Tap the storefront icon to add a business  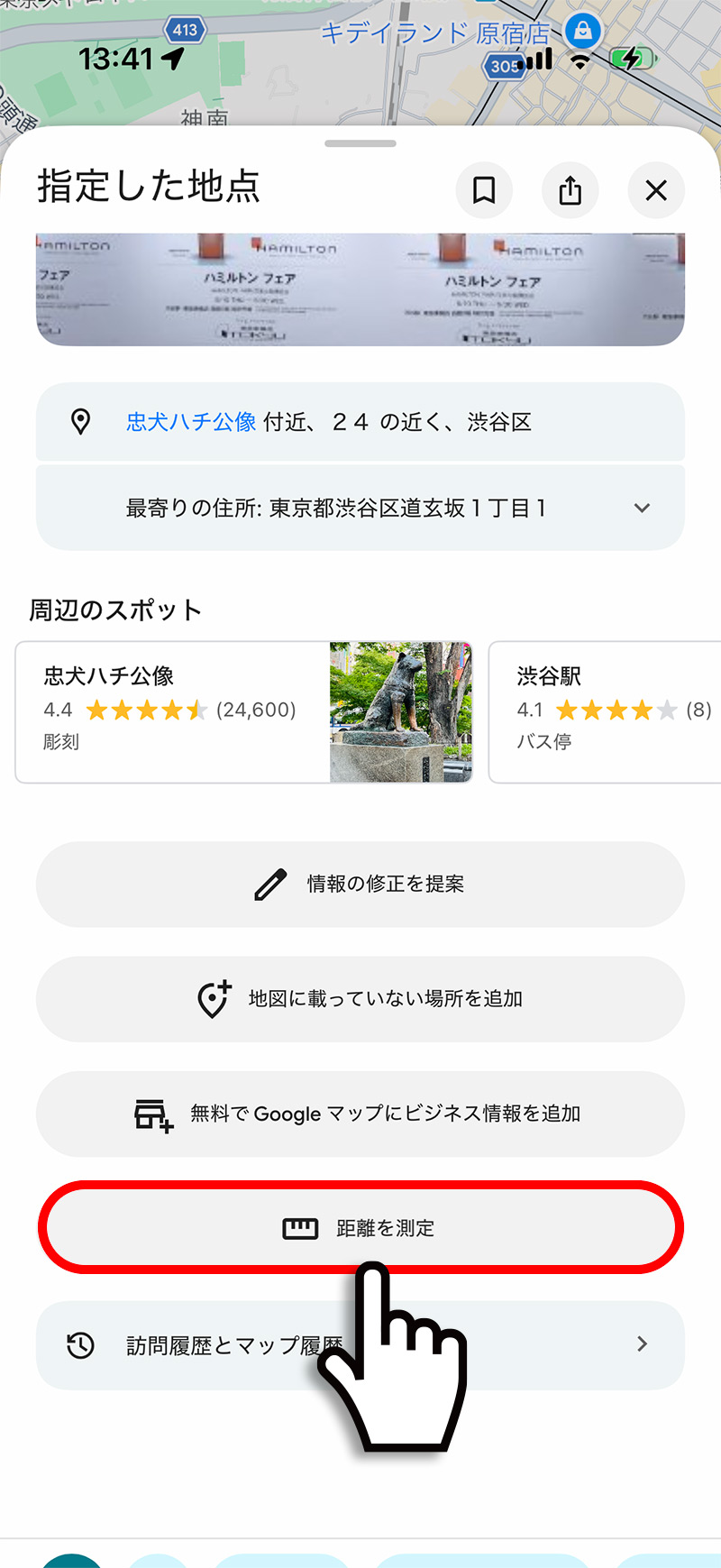(155, 1114)
